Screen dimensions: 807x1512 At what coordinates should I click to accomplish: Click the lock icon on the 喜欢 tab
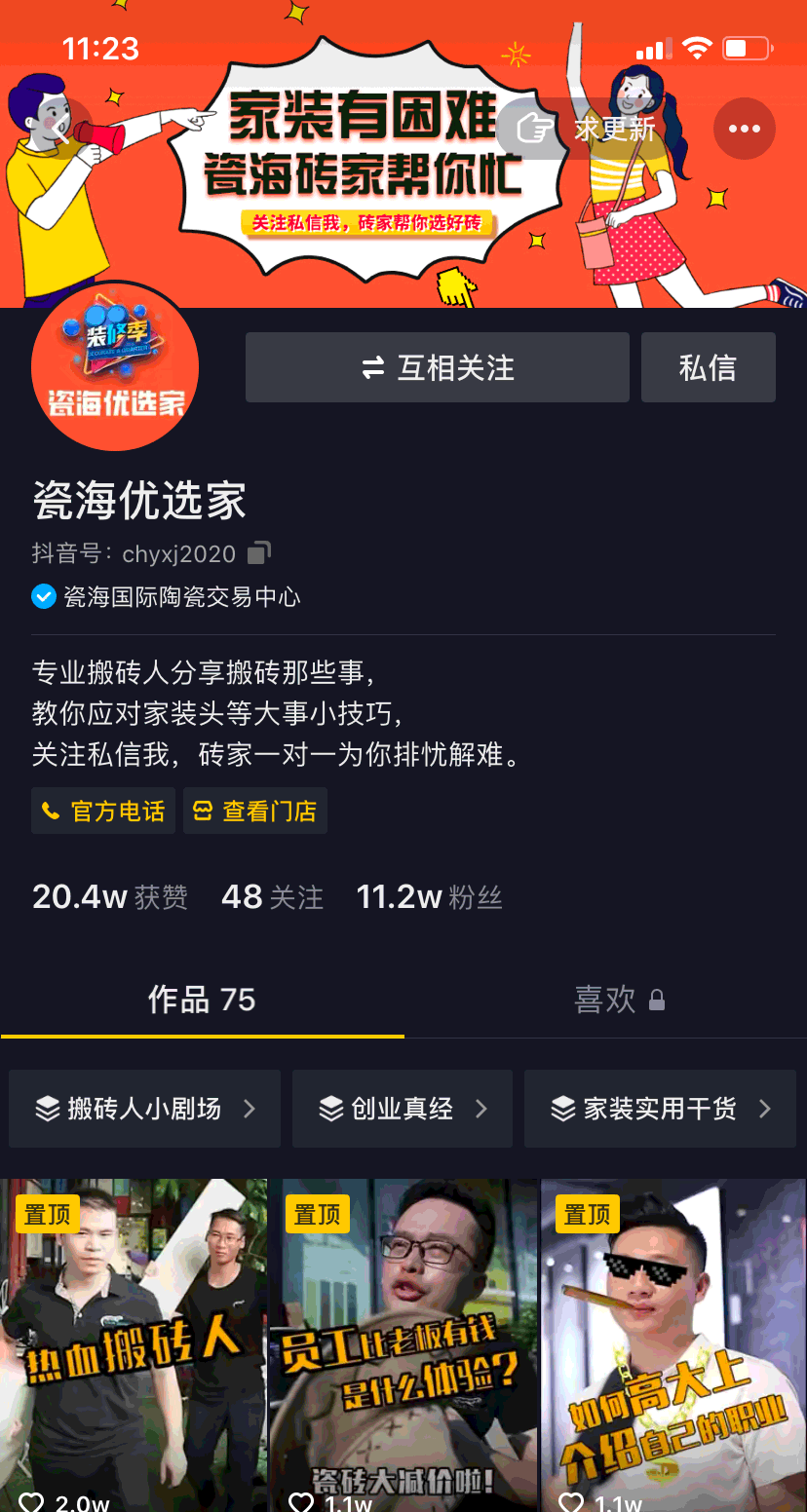(656, 1001)
